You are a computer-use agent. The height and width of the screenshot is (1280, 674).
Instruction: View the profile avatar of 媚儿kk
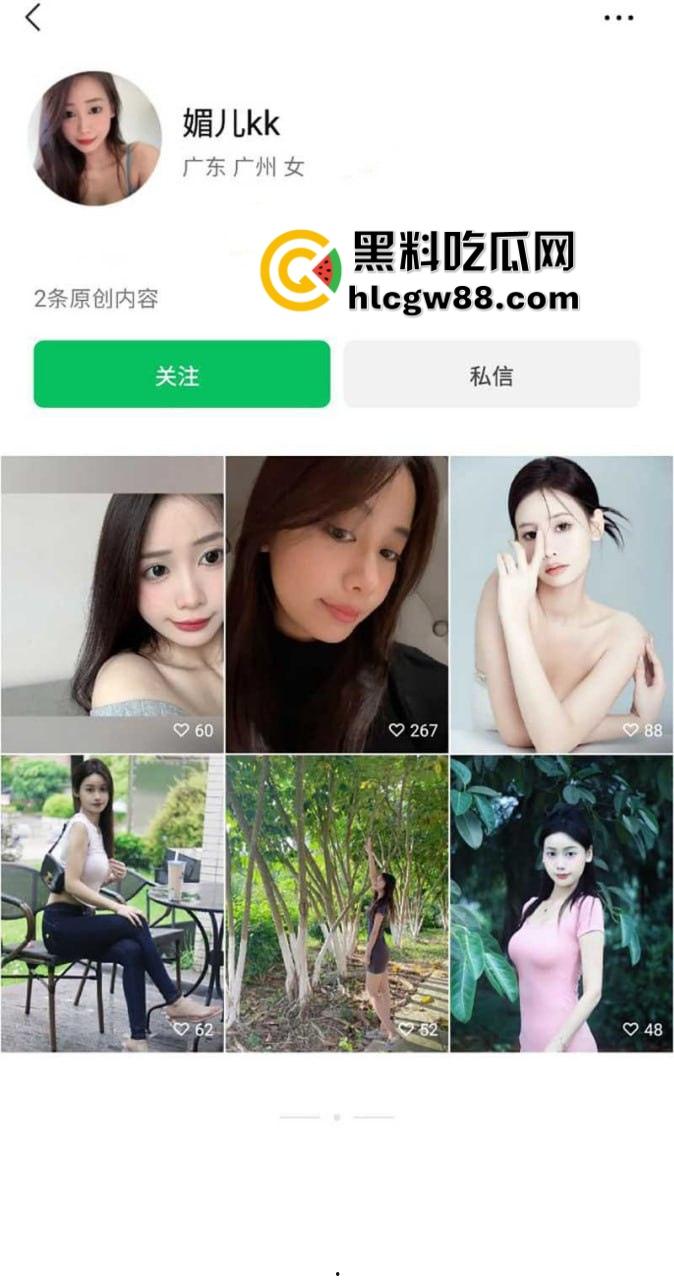click(x=94, y=138)
